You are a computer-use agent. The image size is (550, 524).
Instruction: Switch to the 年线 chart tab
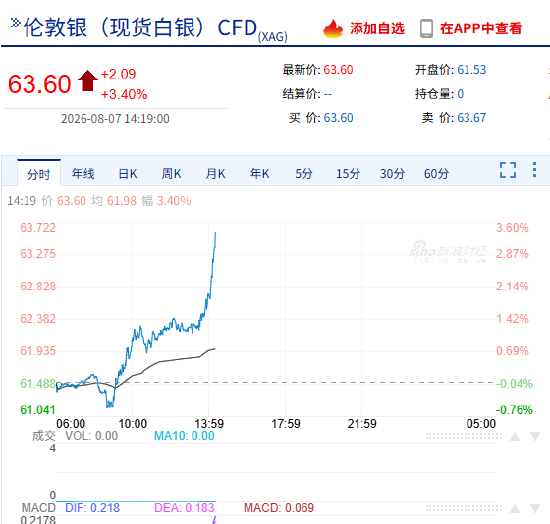click(83, 174)
